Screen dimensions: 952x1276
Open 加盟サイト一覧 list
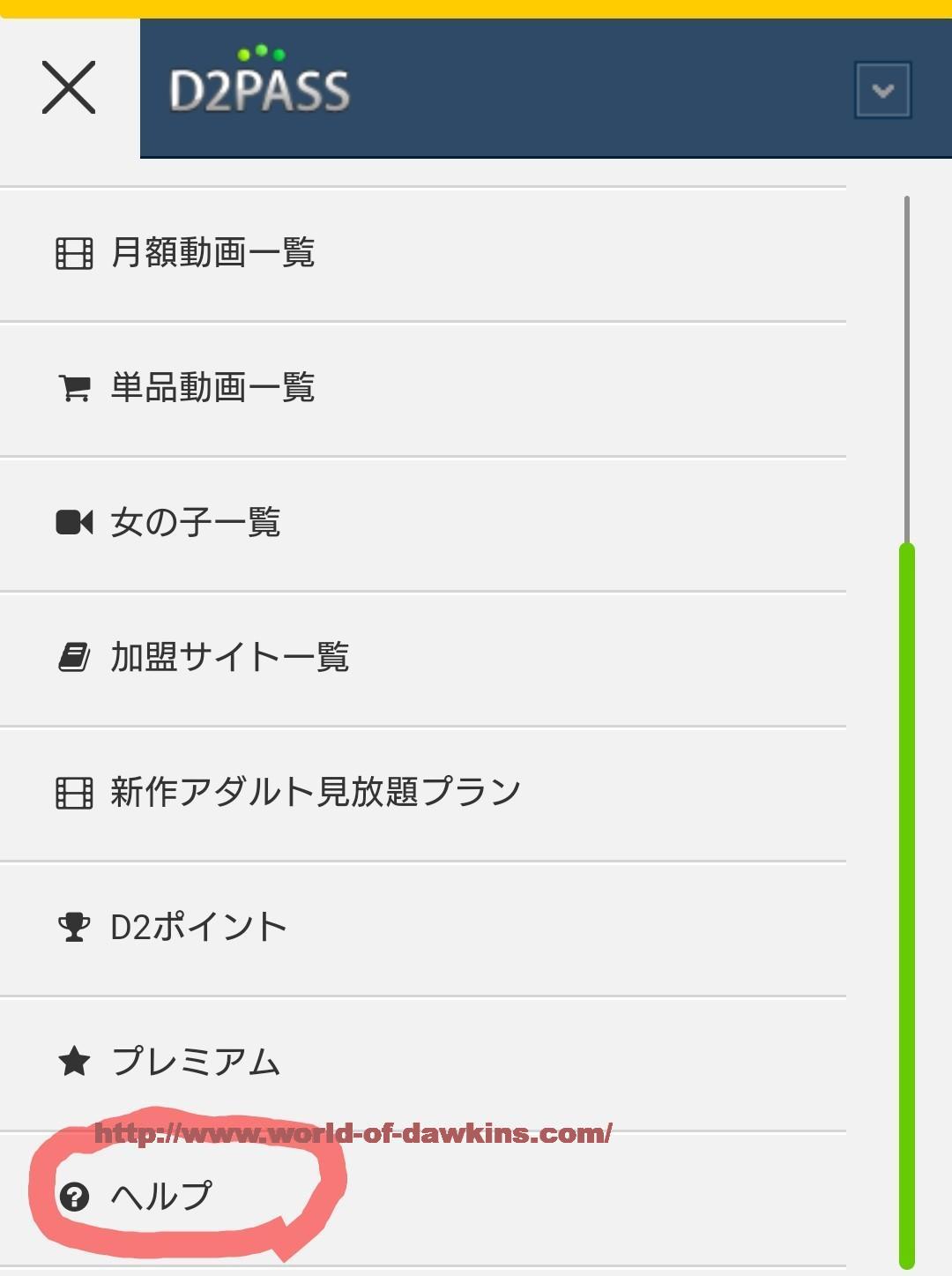[229, 658]
